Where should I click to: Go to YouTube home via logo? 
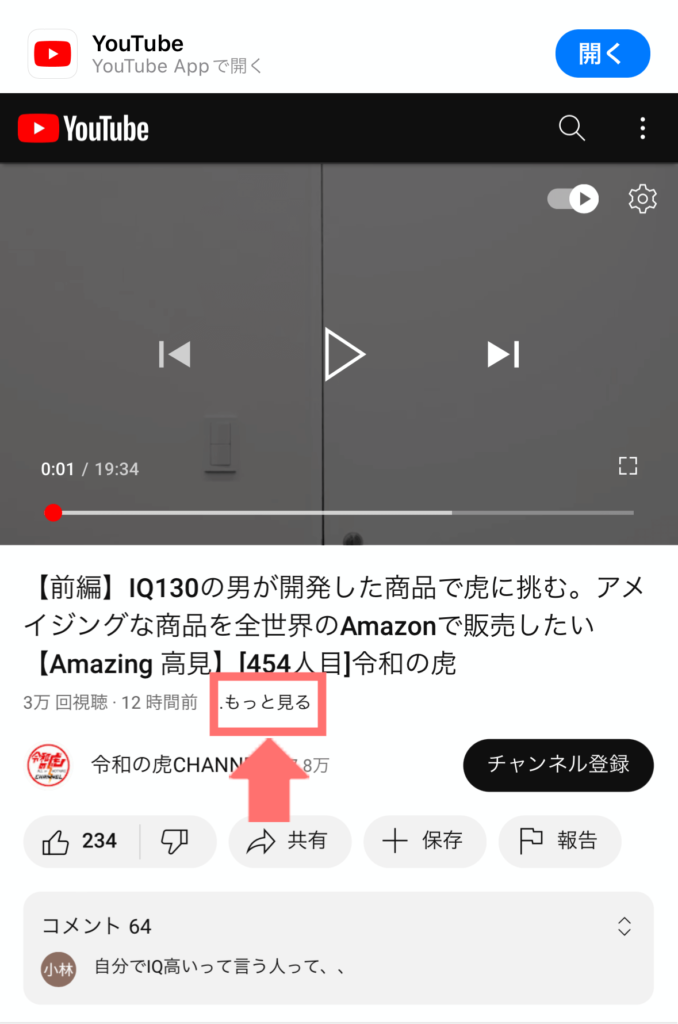coord(83,128)
